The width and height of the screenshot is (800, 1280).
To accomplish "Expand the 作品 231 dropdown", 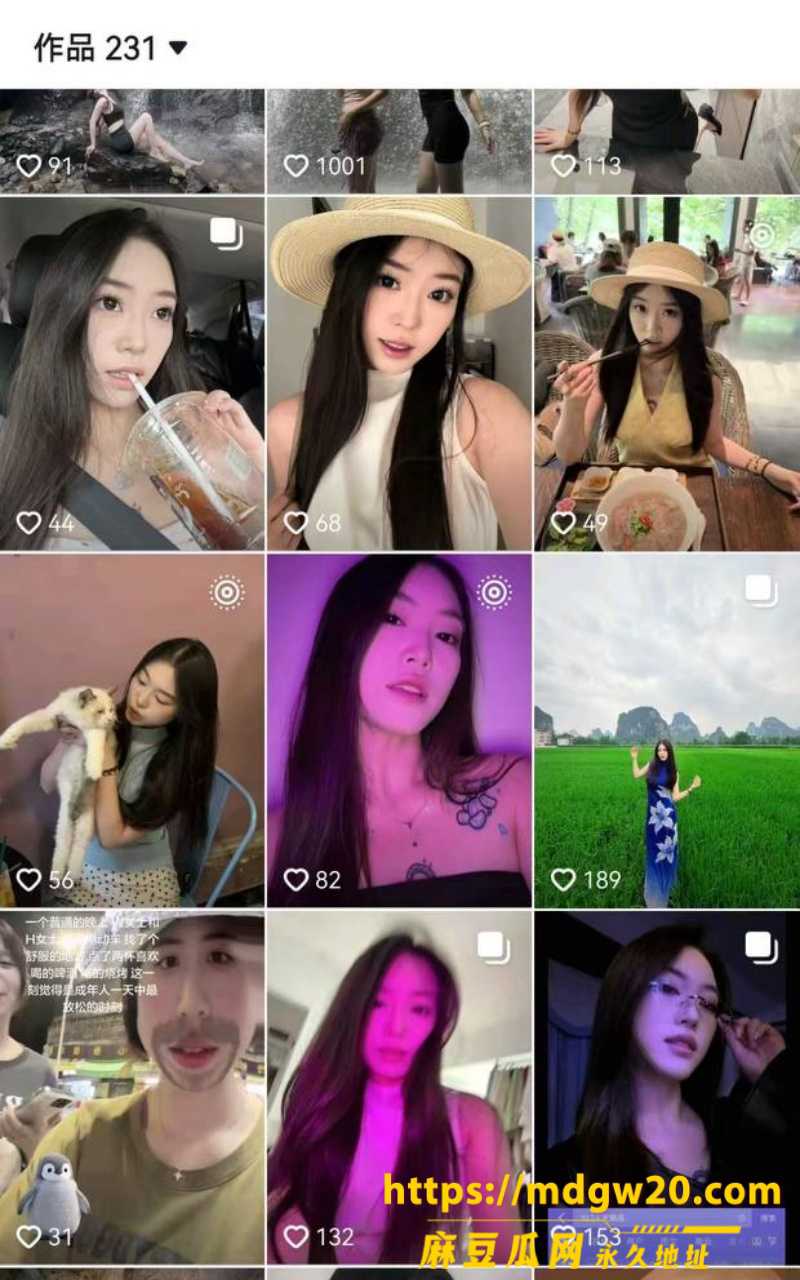I will click(110, 47).
